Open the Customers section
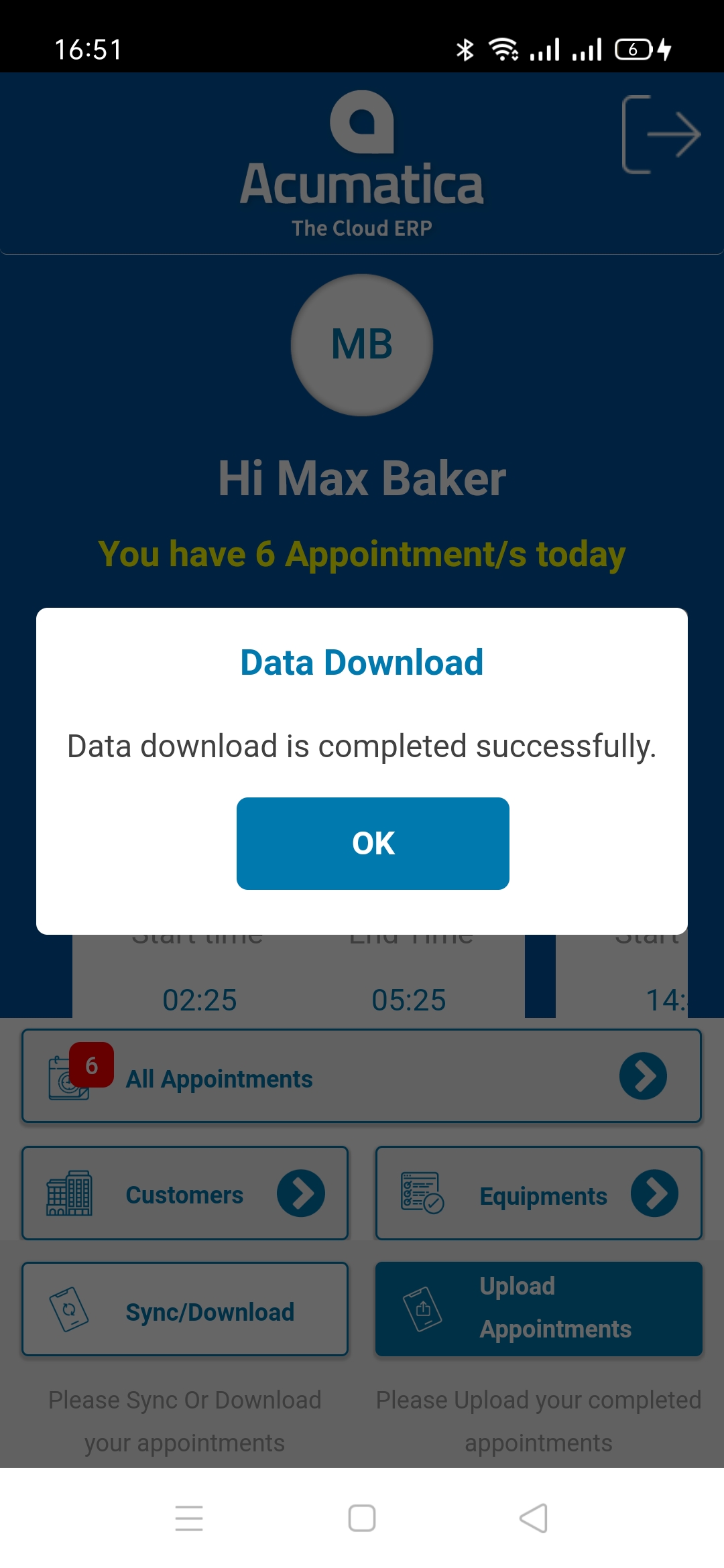724x1568 pixels. (185, 1193)
